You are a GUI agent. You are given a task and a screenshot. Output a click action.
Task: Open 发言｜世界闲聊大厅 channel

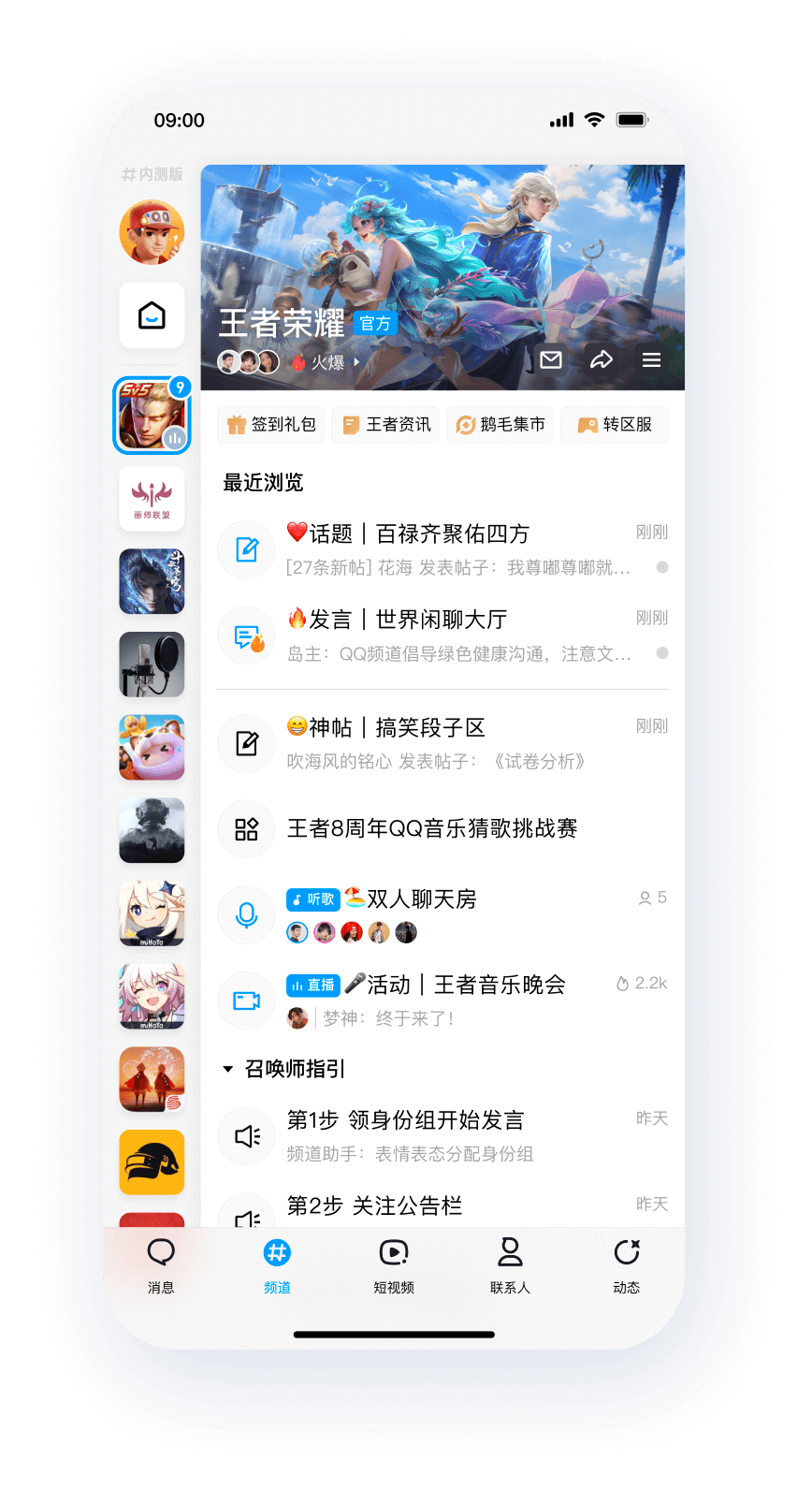[x=442, y=635]
